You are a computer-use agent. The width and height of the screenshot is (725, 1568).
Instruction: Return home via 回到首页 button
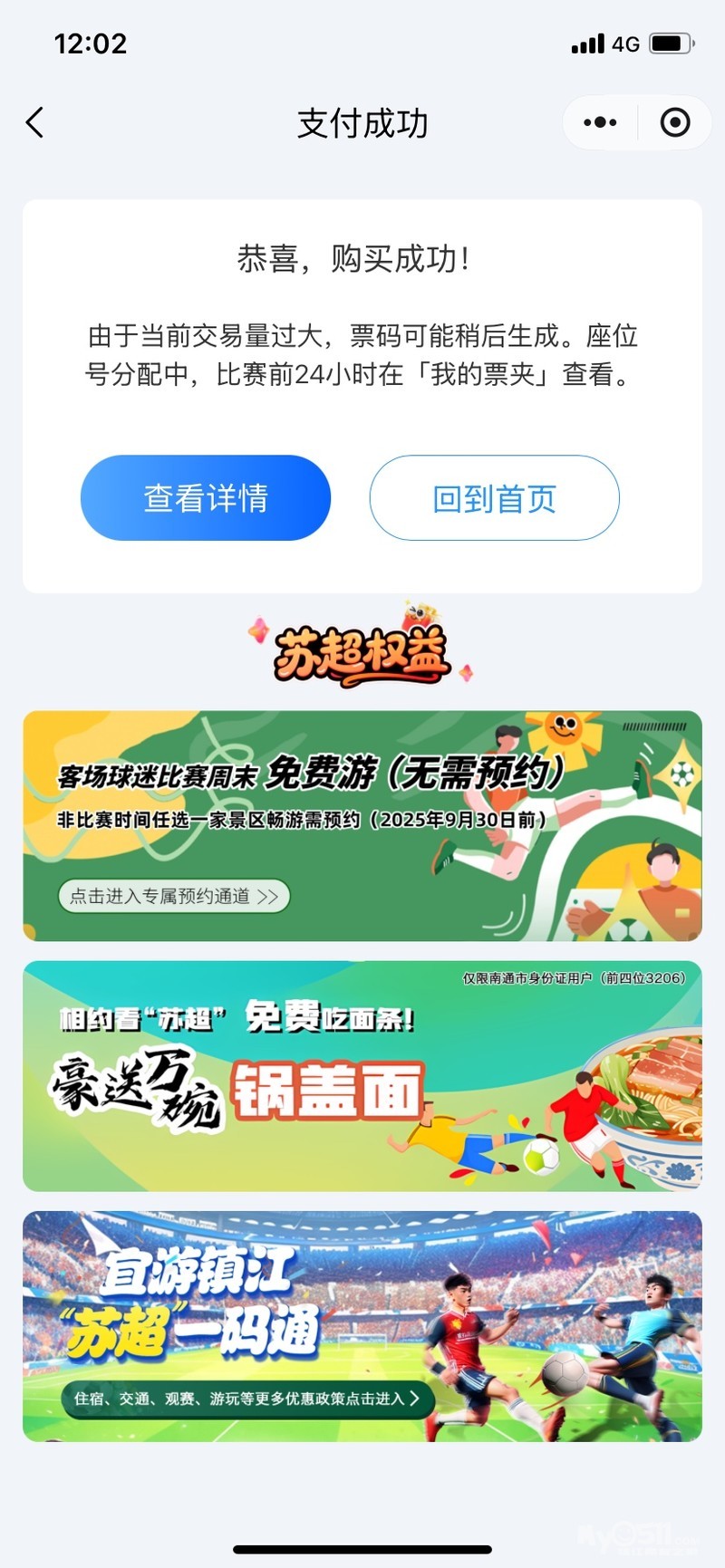[494, 498]
